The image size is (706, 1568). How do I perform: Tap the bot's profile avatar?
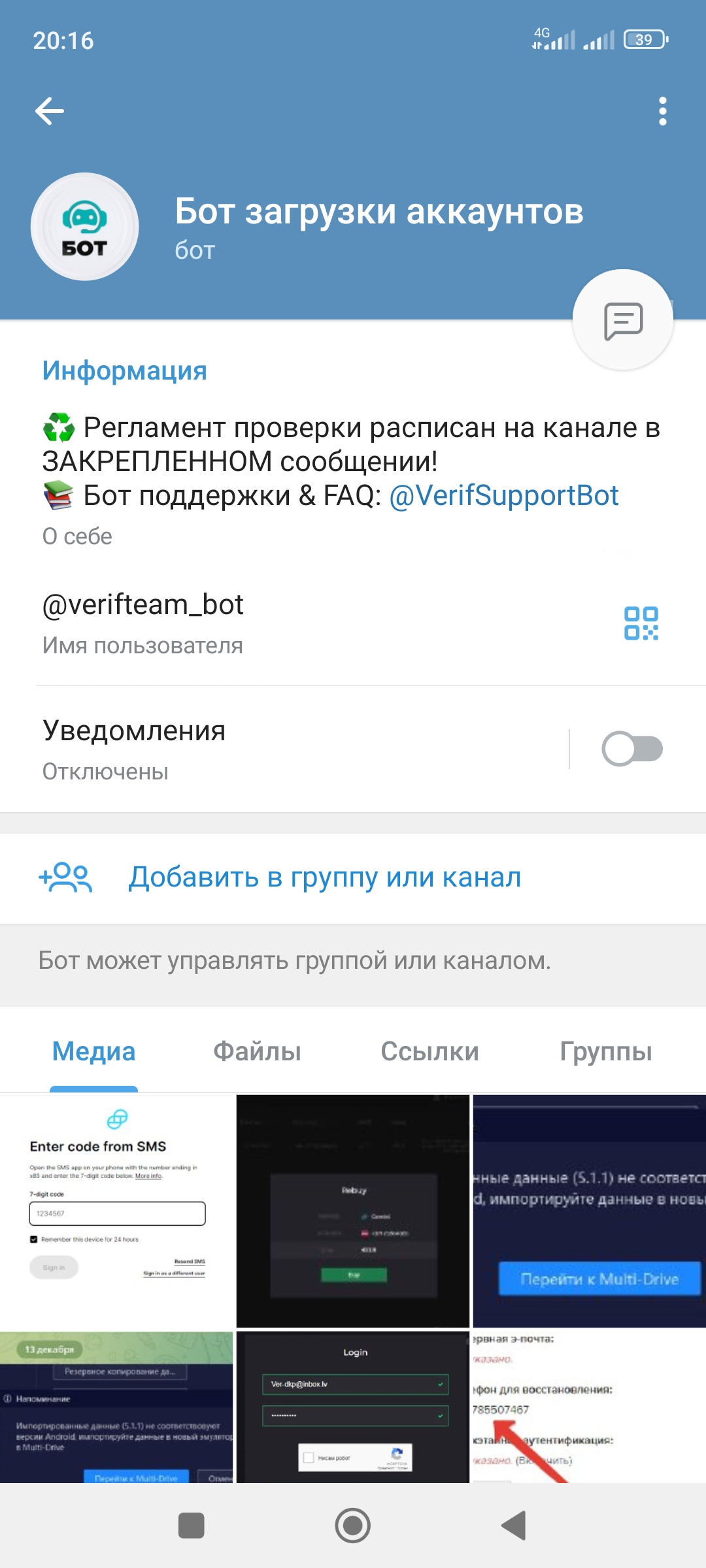click(x=84, y=227)
